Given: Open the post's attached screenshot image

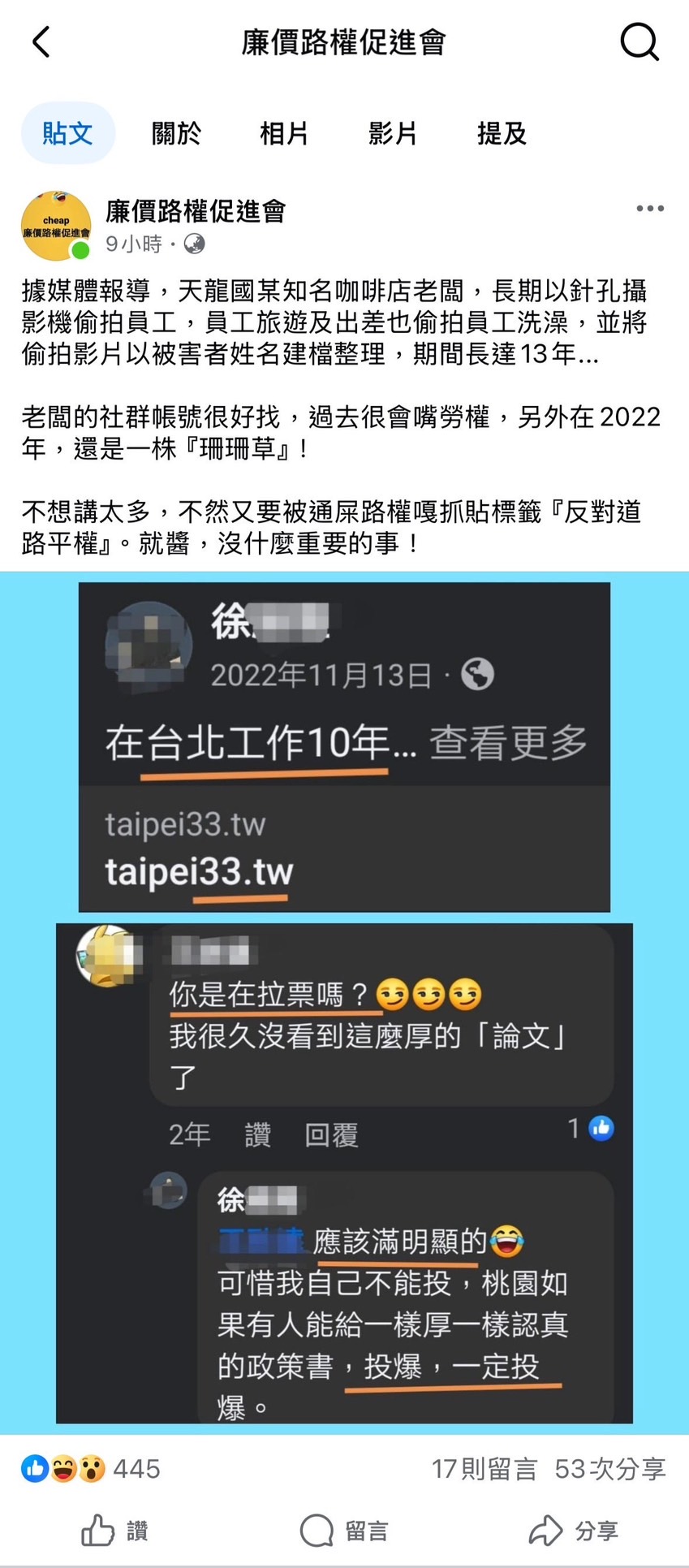Looking at the screenshot, I should click(x=344, y=1003).
